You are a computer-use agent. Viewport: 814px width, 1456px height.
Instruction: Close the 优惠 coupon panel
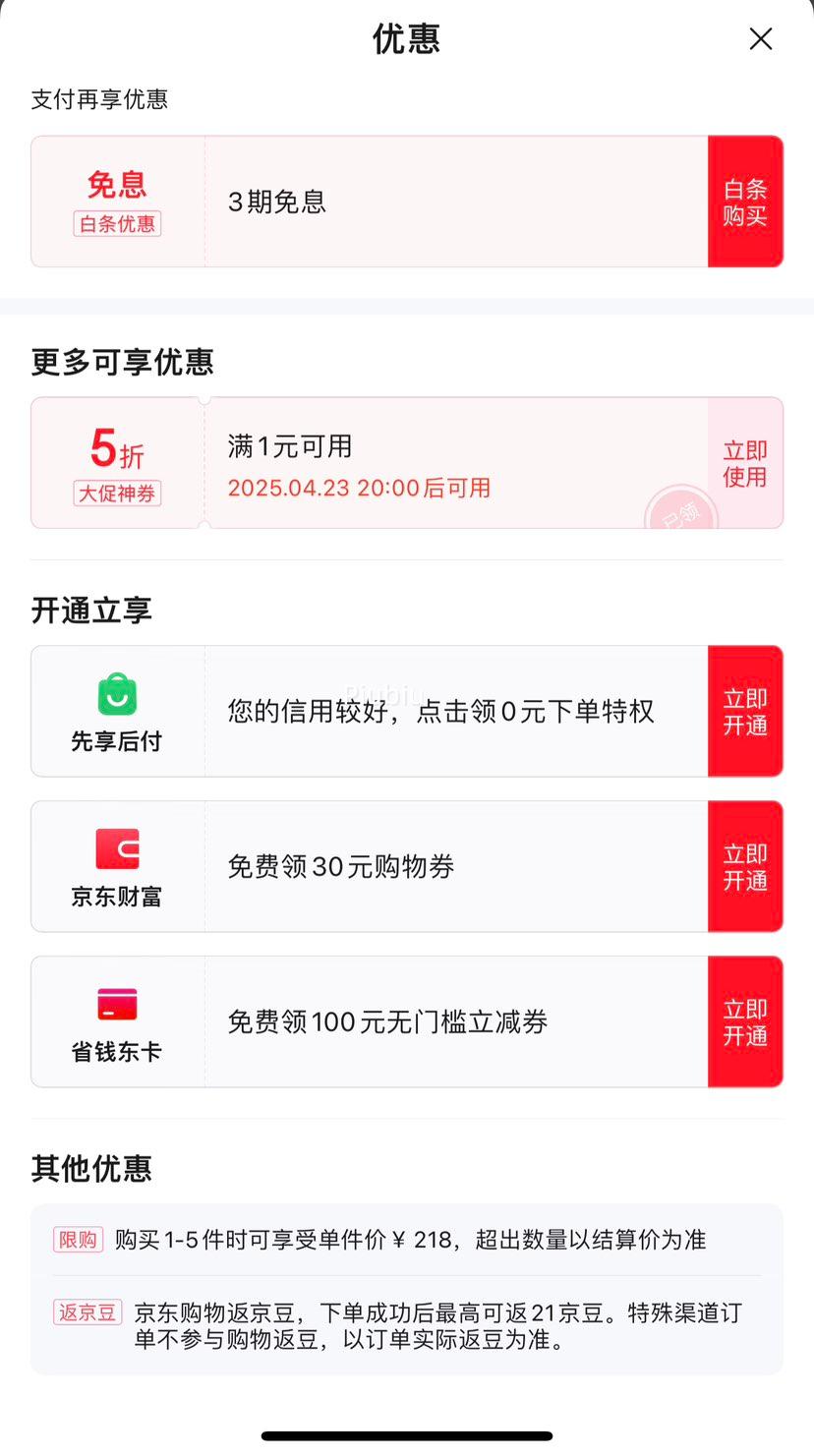pos(761,39)
